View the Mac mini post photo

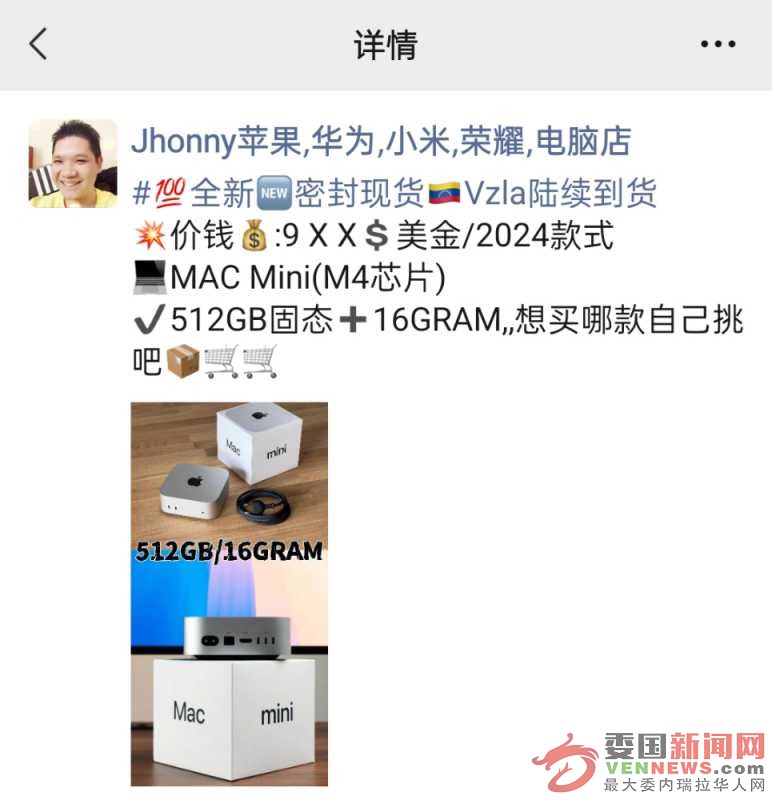click(x=229, y=593)
